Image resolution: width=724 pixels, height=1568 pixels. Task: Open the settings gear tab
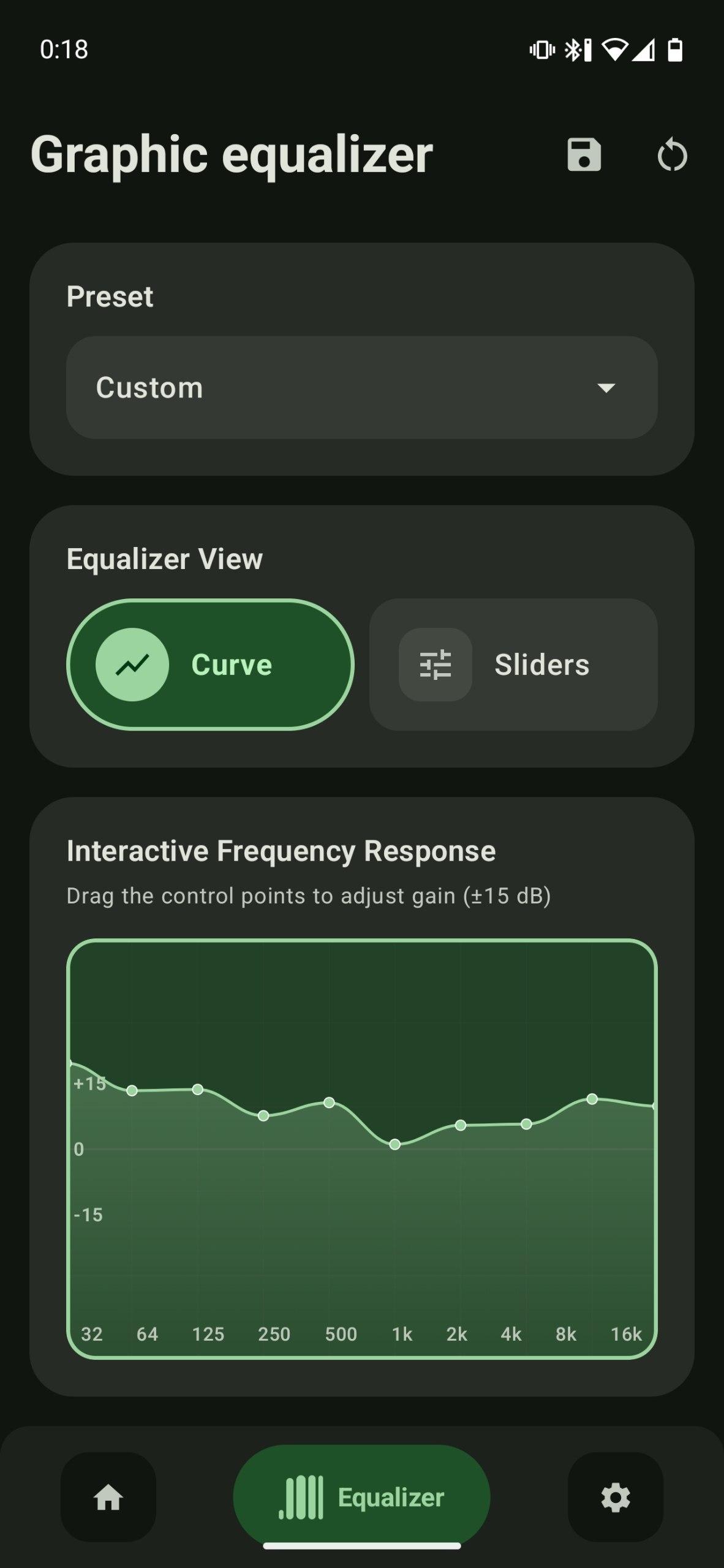[615, 1498]
